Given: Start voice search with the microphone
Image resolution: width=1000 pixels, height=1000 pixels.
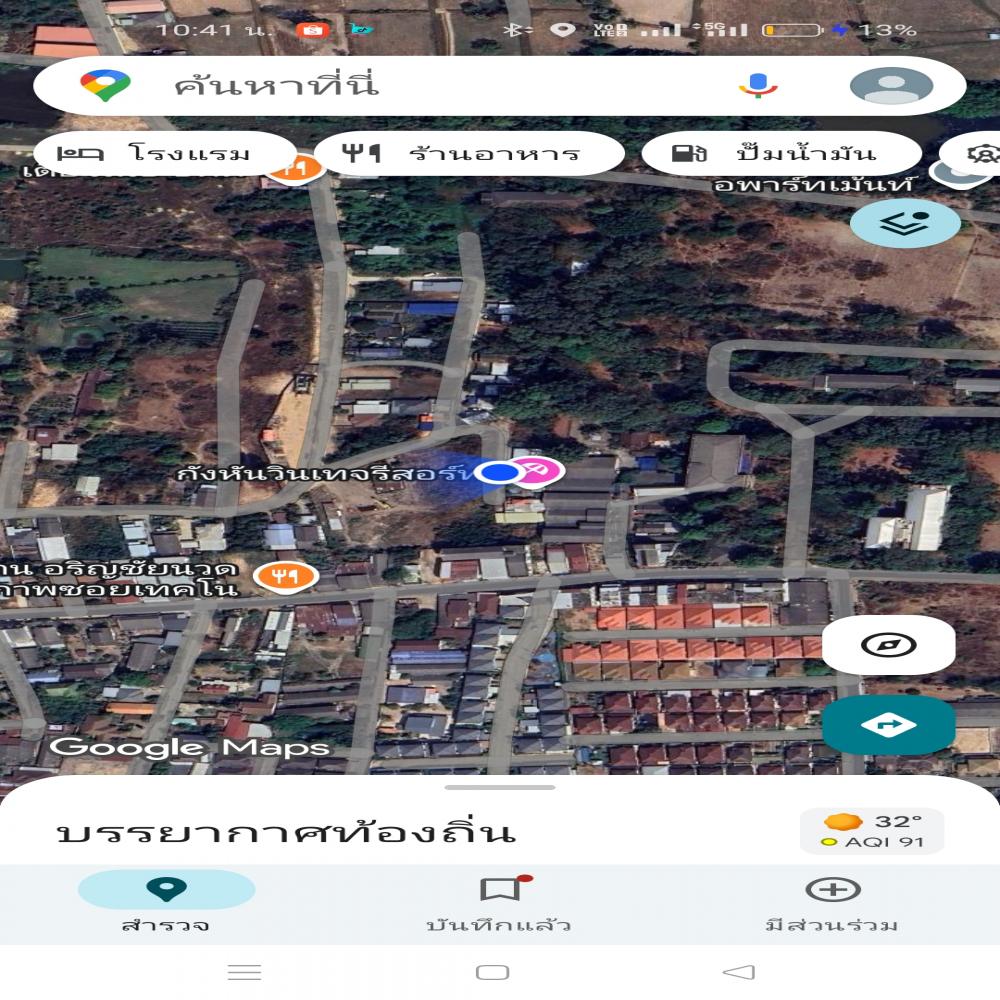Looking at the screenshot, I should [758, 86].
